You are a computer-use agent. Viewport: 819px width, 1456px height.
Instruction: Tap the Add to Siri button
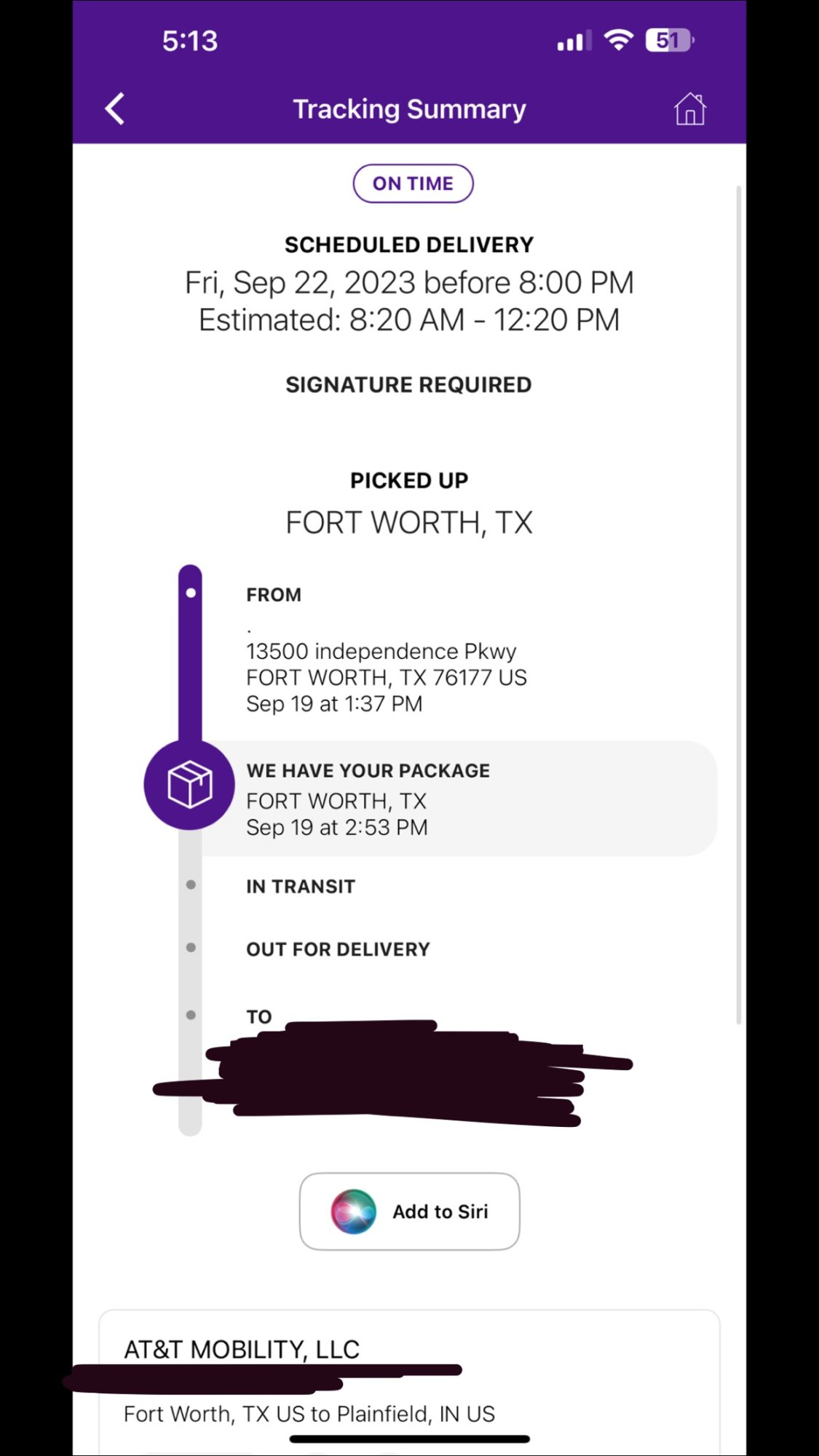pyautogui.click(x=409, y=1211)
